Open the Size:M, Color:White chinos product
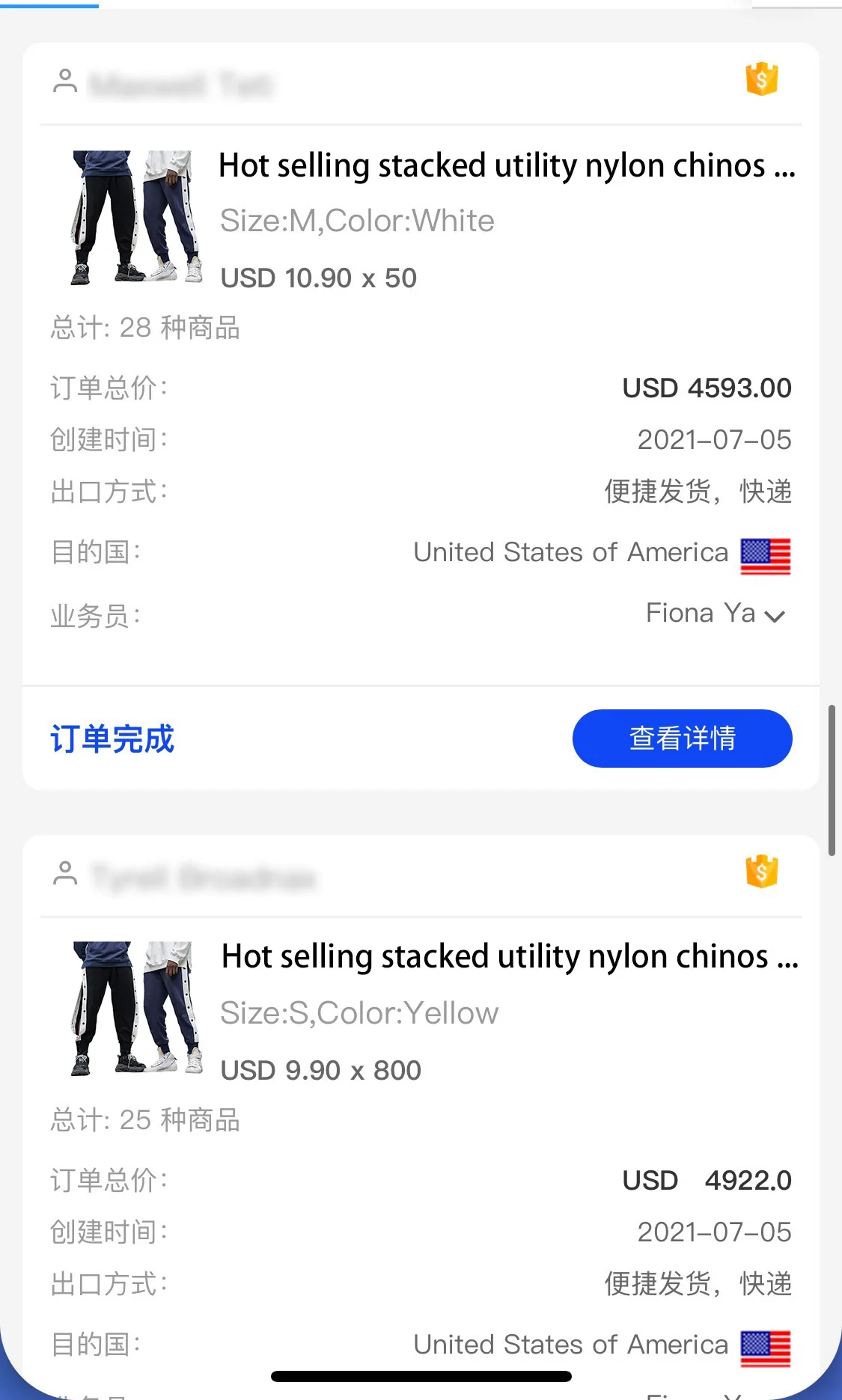Image resolution: width=842 pixels, height=1400 pixels. click(x=506, y=166)
